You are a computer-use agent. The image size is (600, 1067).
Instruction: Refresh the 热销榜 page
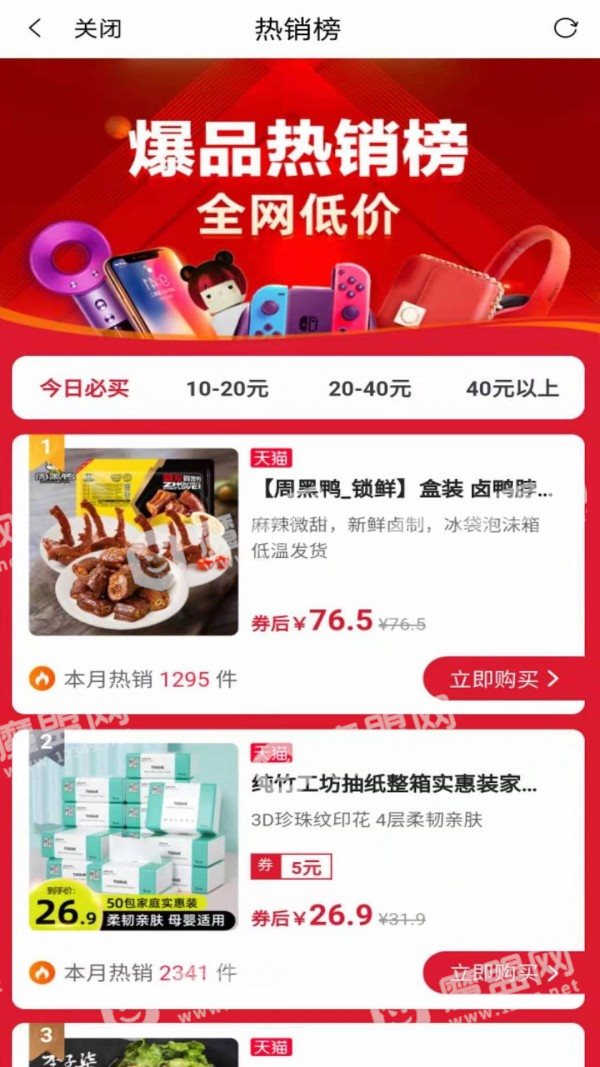565,28
